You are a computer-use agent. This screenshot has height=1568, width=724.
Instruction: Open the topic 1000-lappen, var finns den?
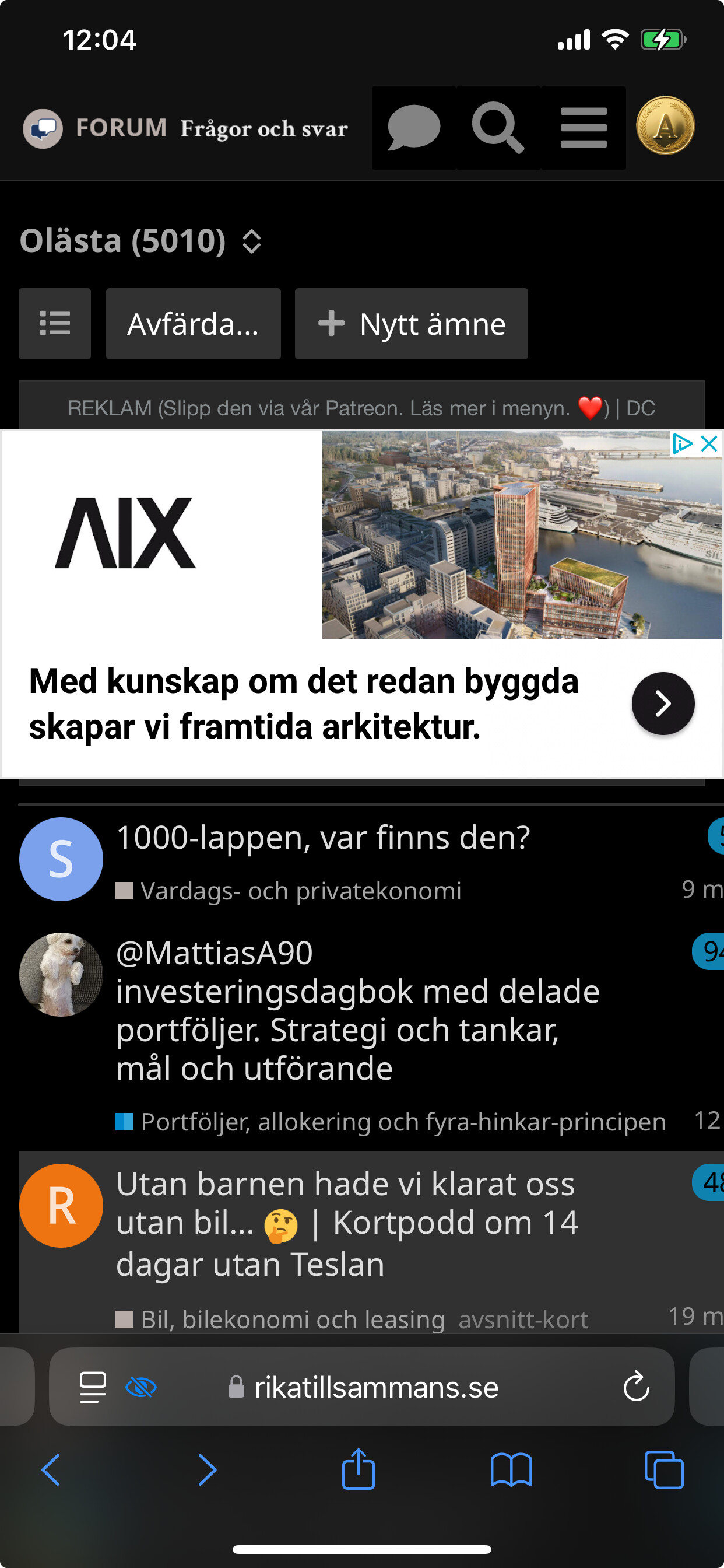[323, 837]
